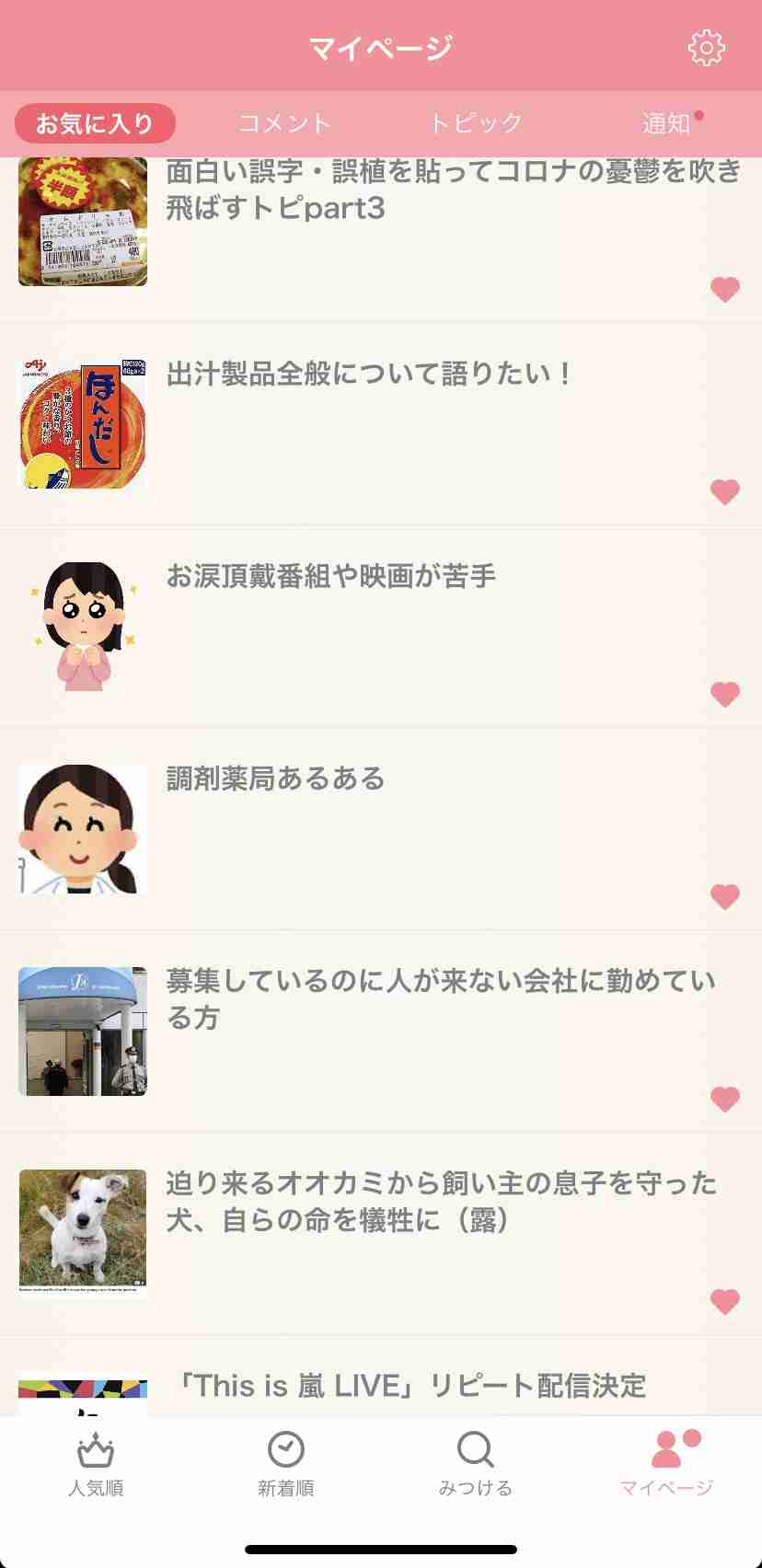
Task: Open the 通知 tab with the red badge
Action: 664,122
